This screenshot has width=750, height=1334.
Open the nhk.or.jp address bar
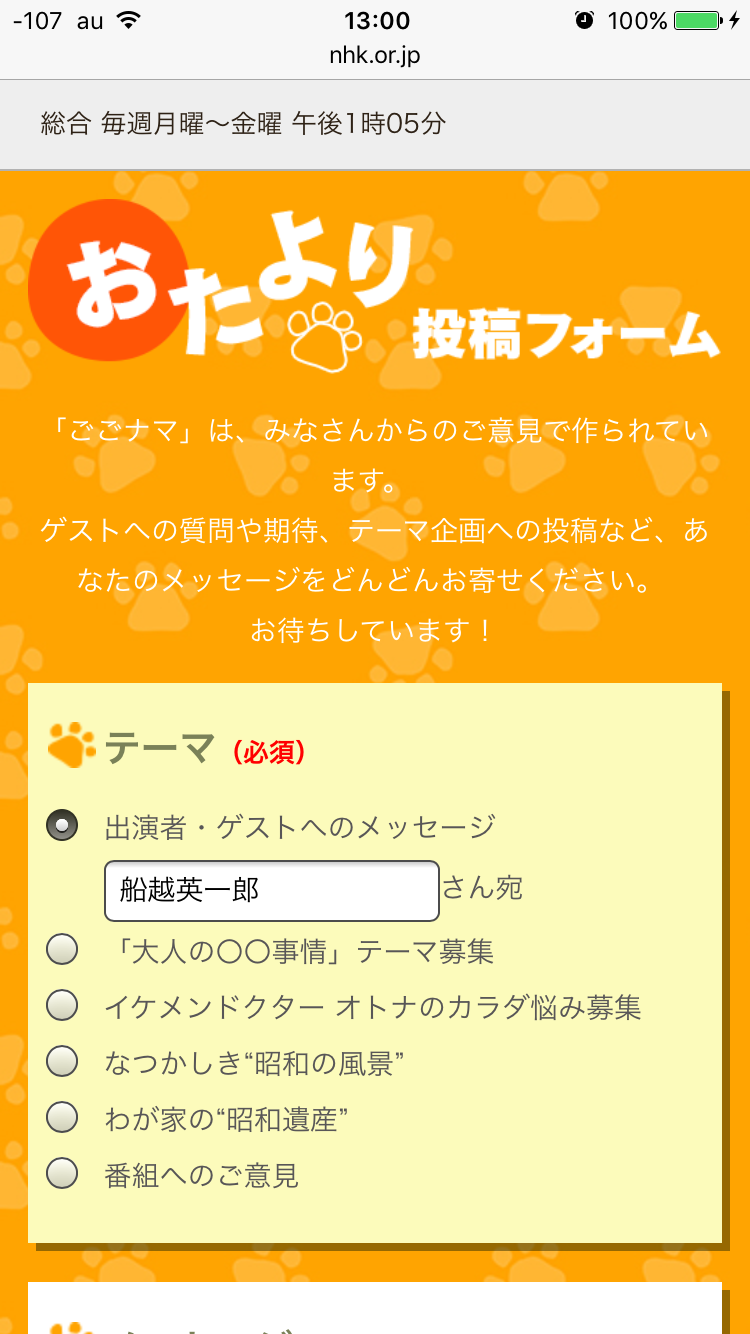pos(375,57)
